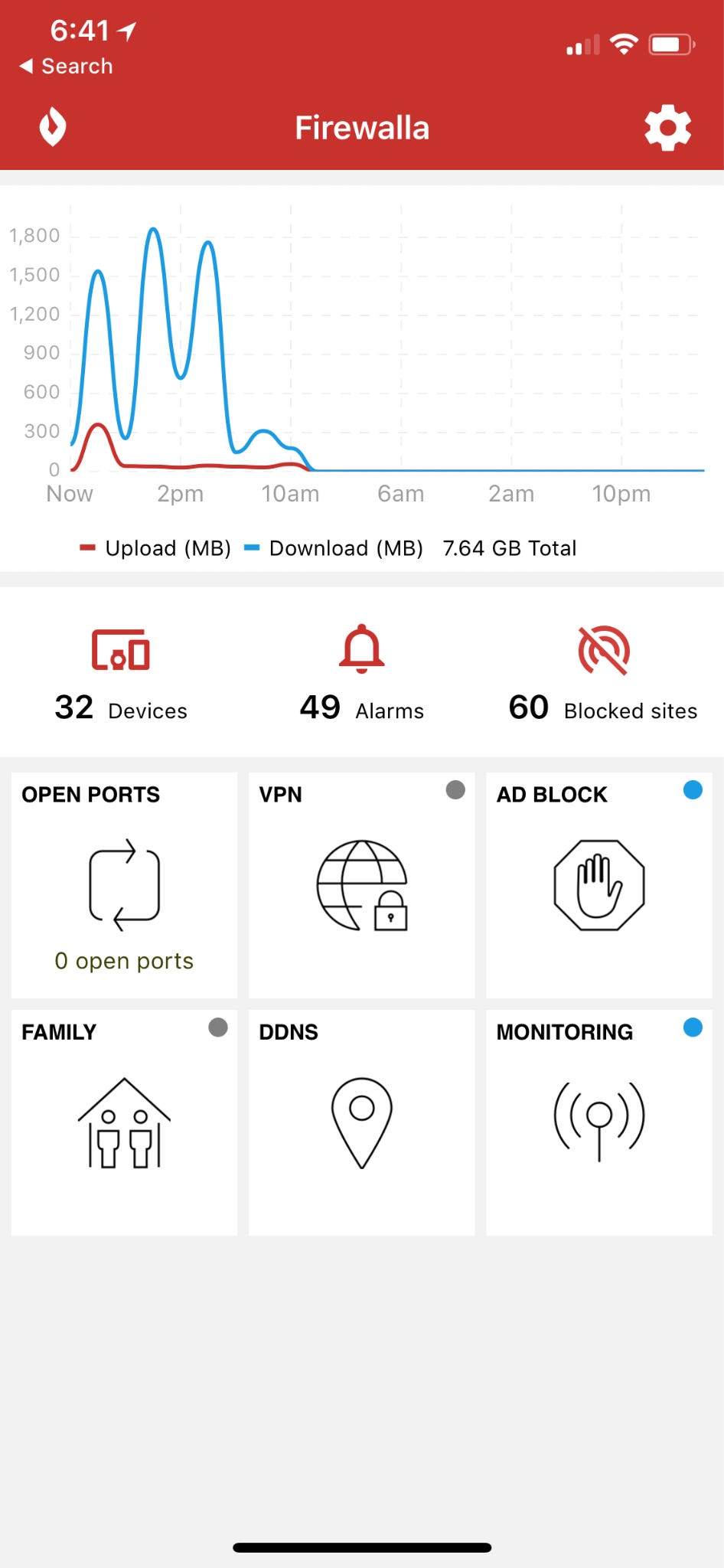Screen dimensions: 724x1568
Task: View the 32 Devices list
Action: [x=121, y=674]
